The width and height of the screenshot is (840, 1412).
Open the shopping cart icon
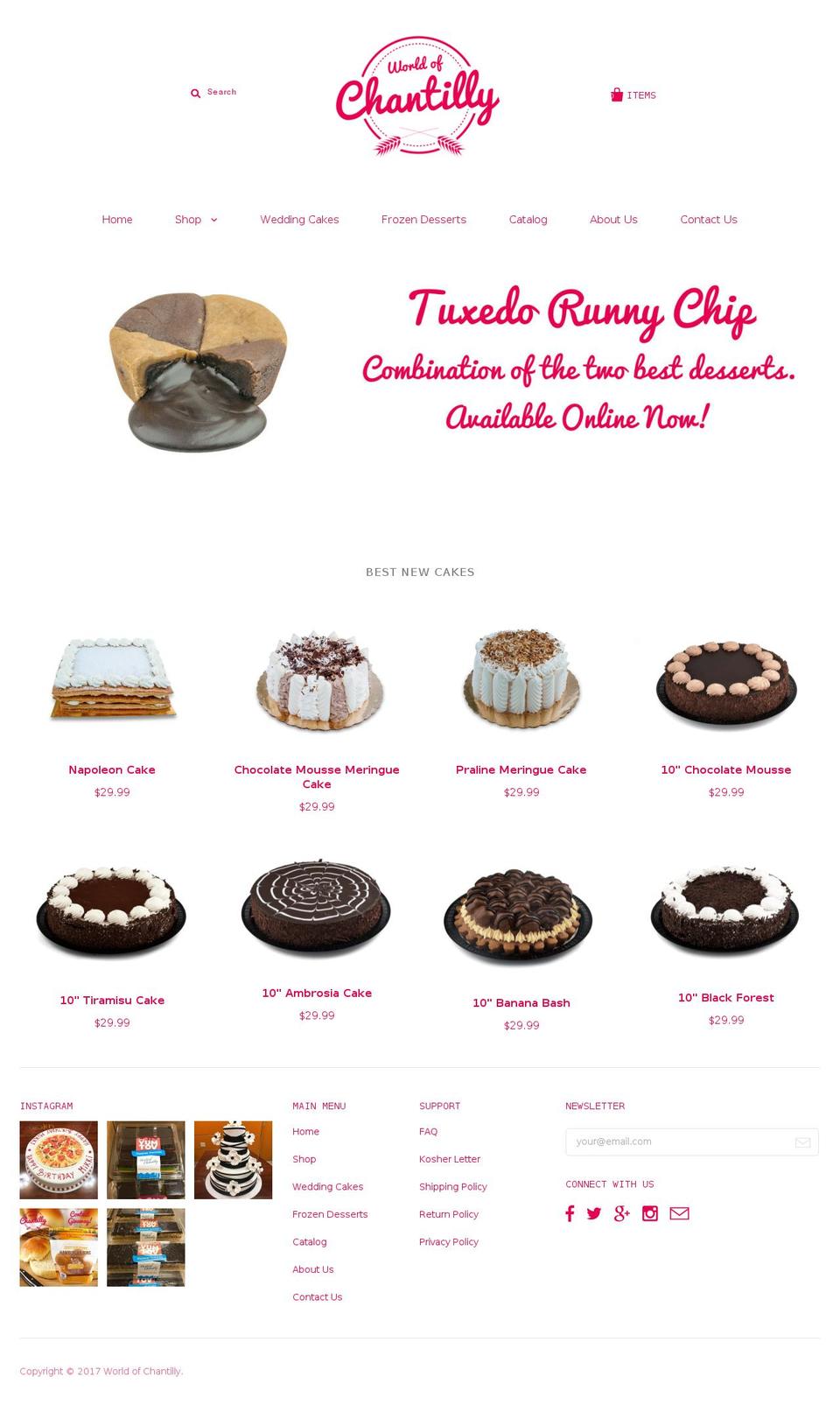pyautogui.click(x=615, y=95)
